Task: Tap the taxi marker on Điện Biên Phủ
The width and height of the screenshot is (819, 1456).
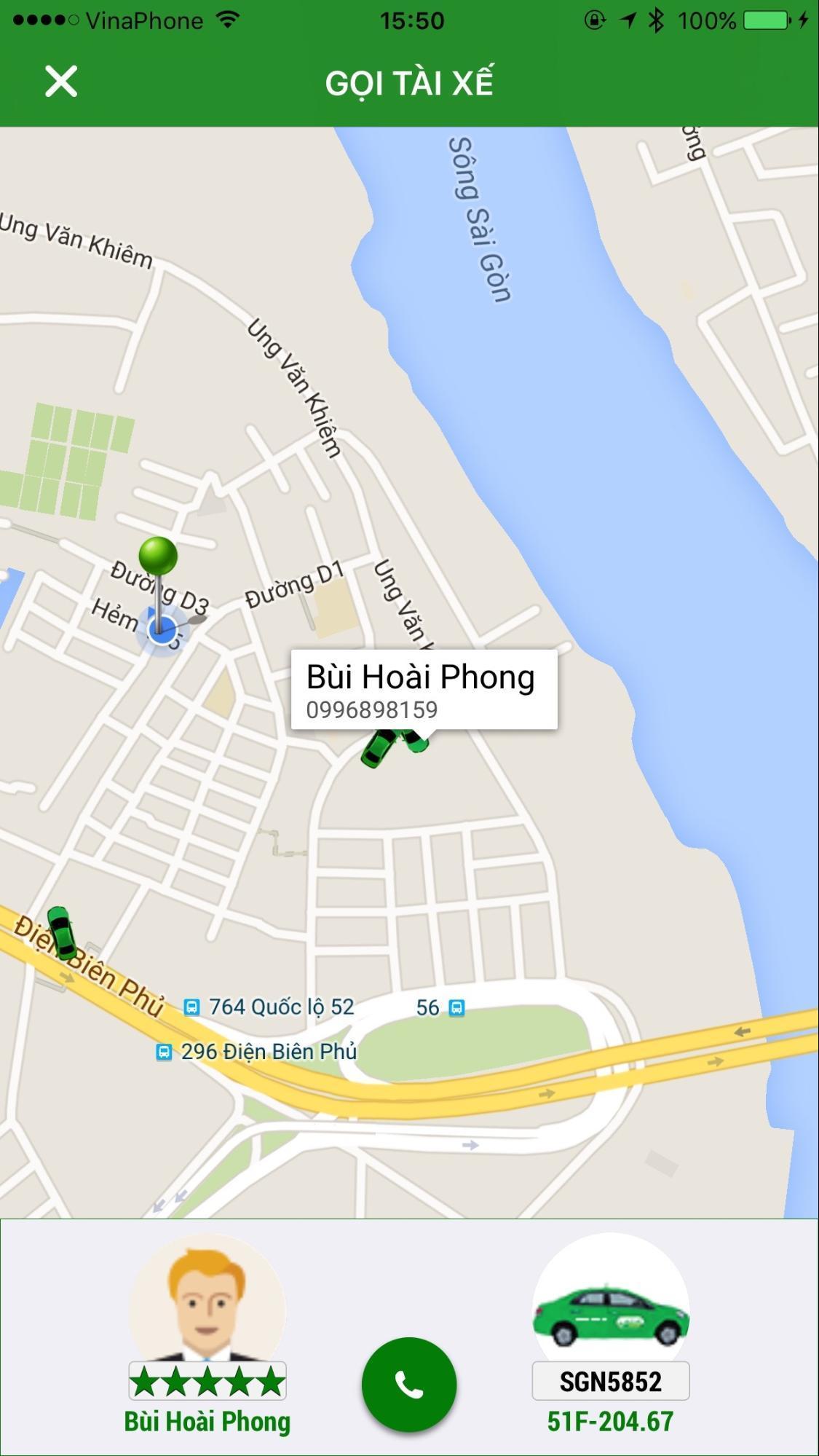Action: [x=62, y=932]
